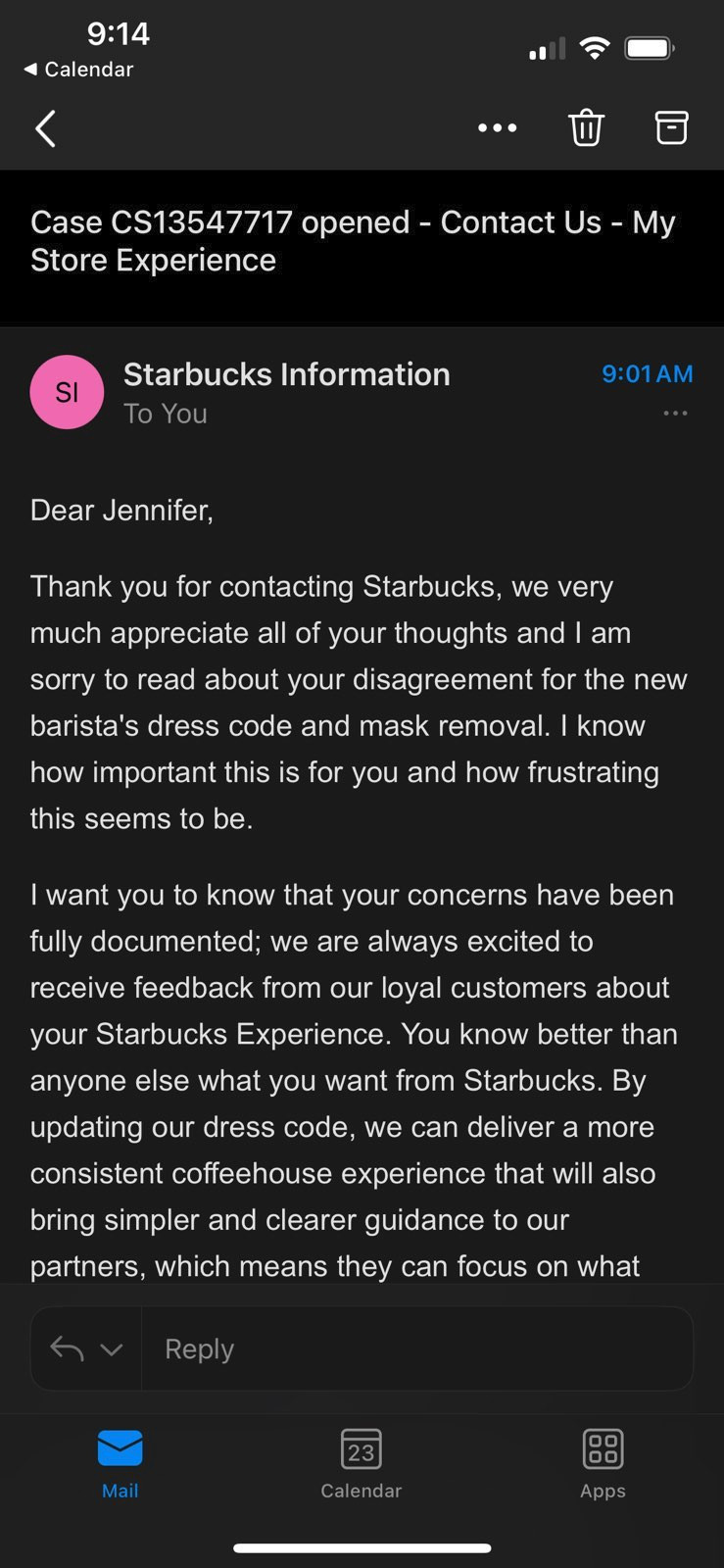Open the SI sender avatar
The height and width of the screenshot is (1568, 724).
tap(67, 392)
